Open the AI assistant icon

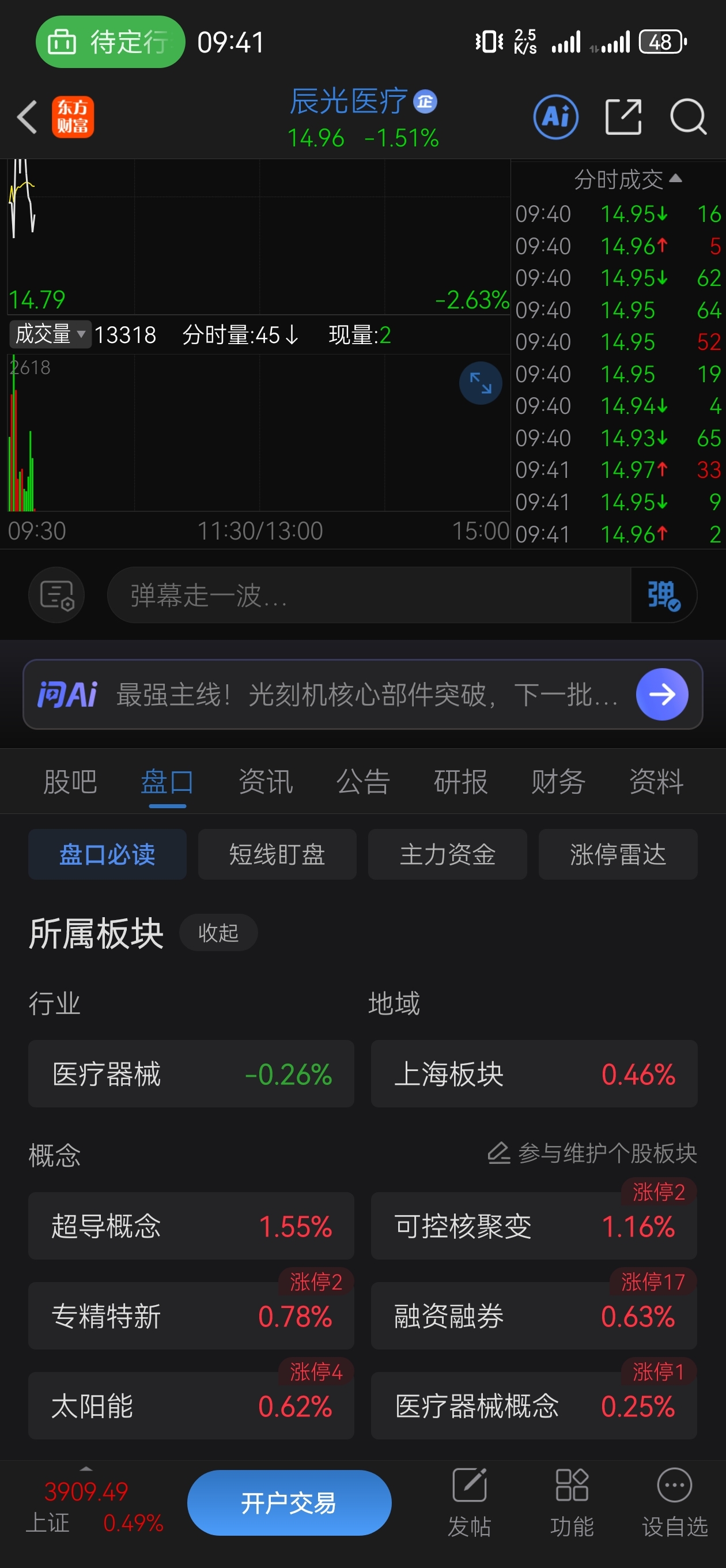click(555, 117)
